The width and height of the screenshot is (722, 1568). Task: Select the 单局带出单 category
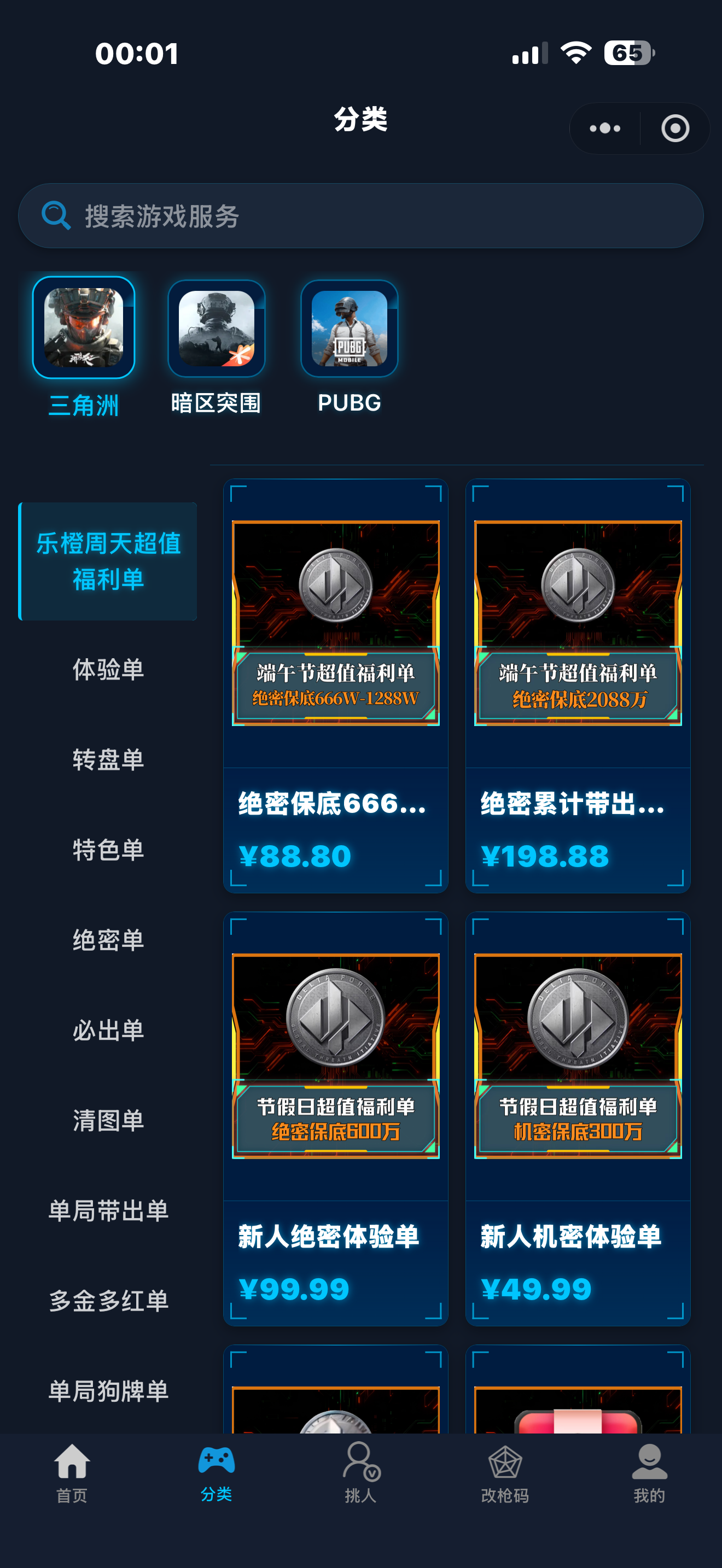tap(108, 1210)
